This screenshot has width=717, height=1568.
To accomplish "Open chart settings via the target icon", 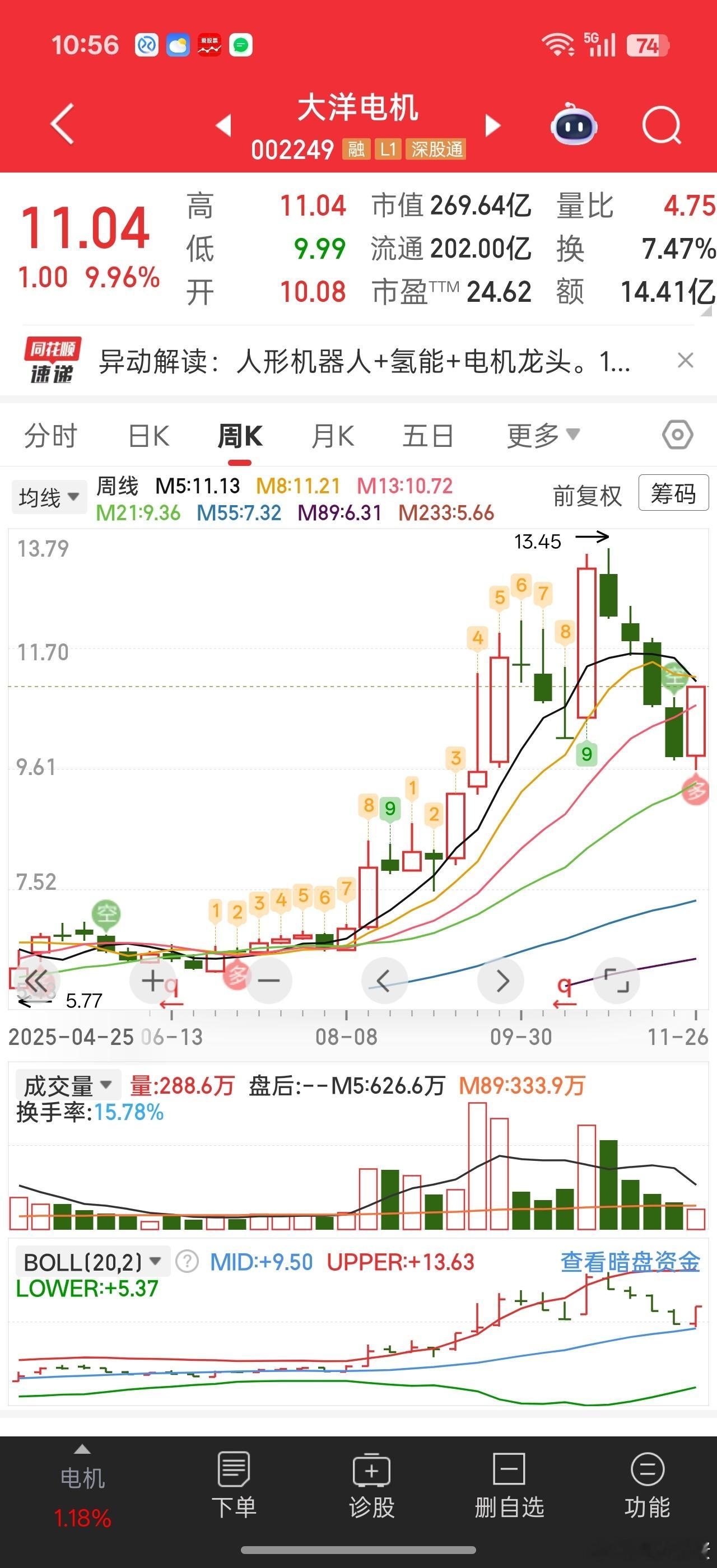I will pos(677,435).
